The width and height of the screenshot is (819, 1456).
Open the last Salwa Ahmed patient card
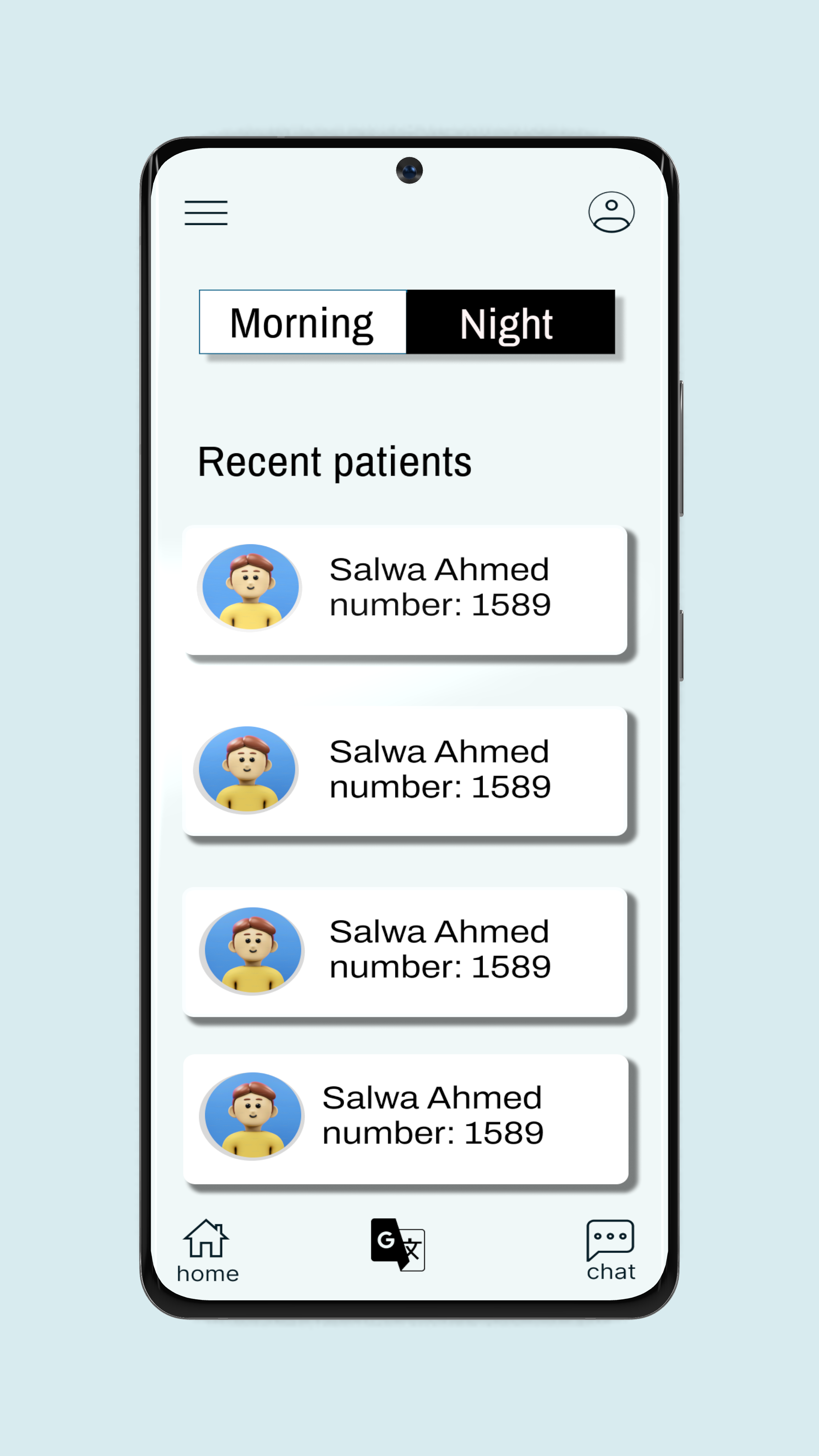pyautogui.click(x=405, y=1119)
